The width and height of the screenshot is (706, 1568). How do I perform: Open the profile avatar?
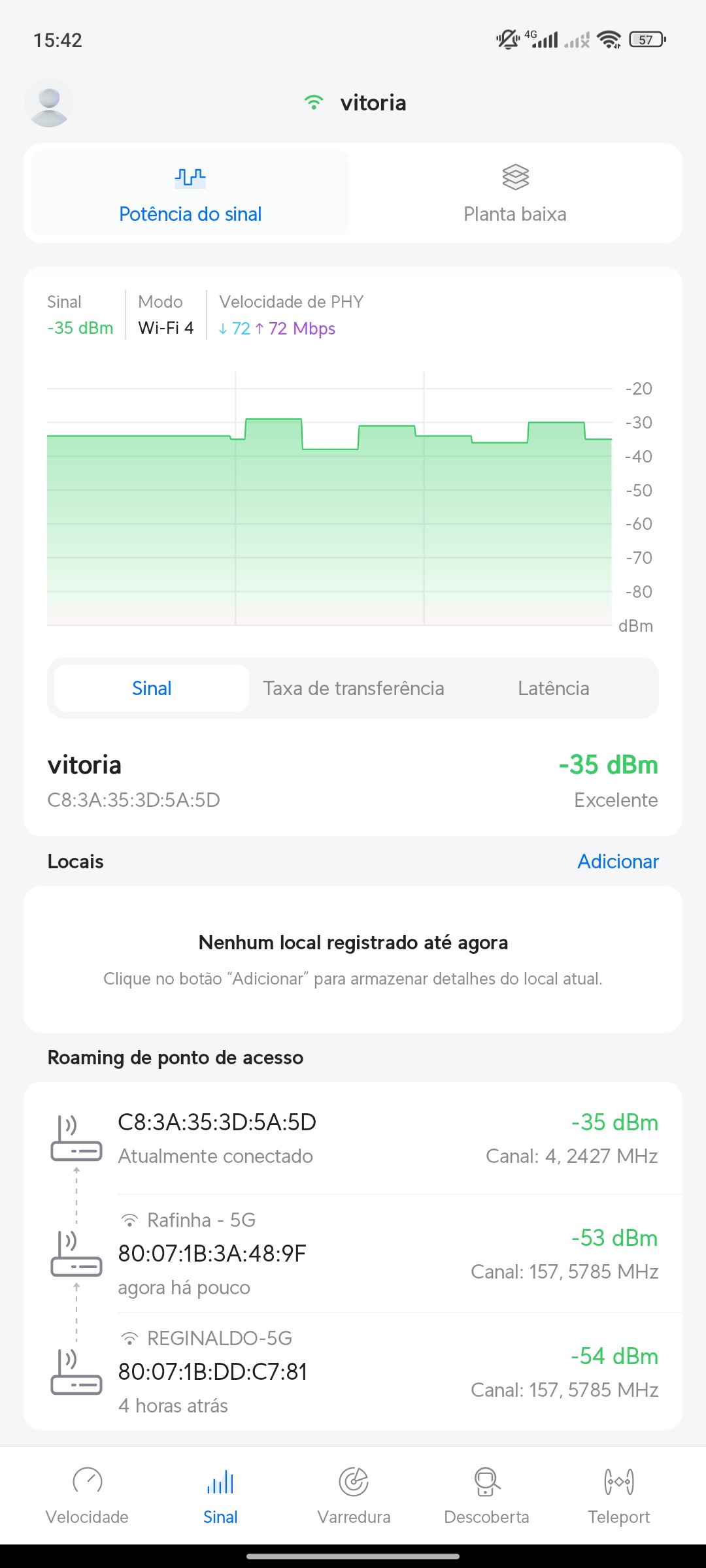tap(49, 103)
